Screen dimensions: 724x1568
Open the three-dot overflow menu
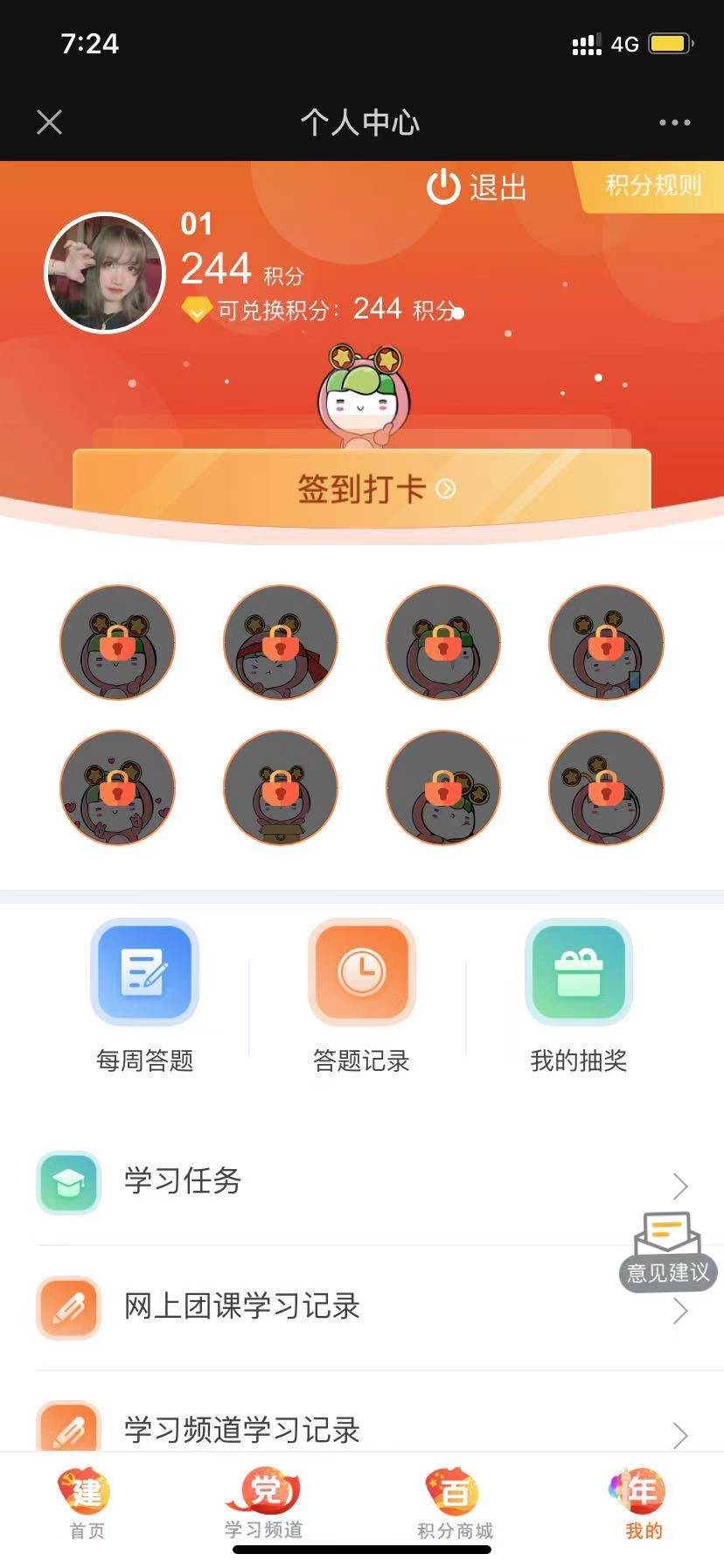(x=674, y=122)
